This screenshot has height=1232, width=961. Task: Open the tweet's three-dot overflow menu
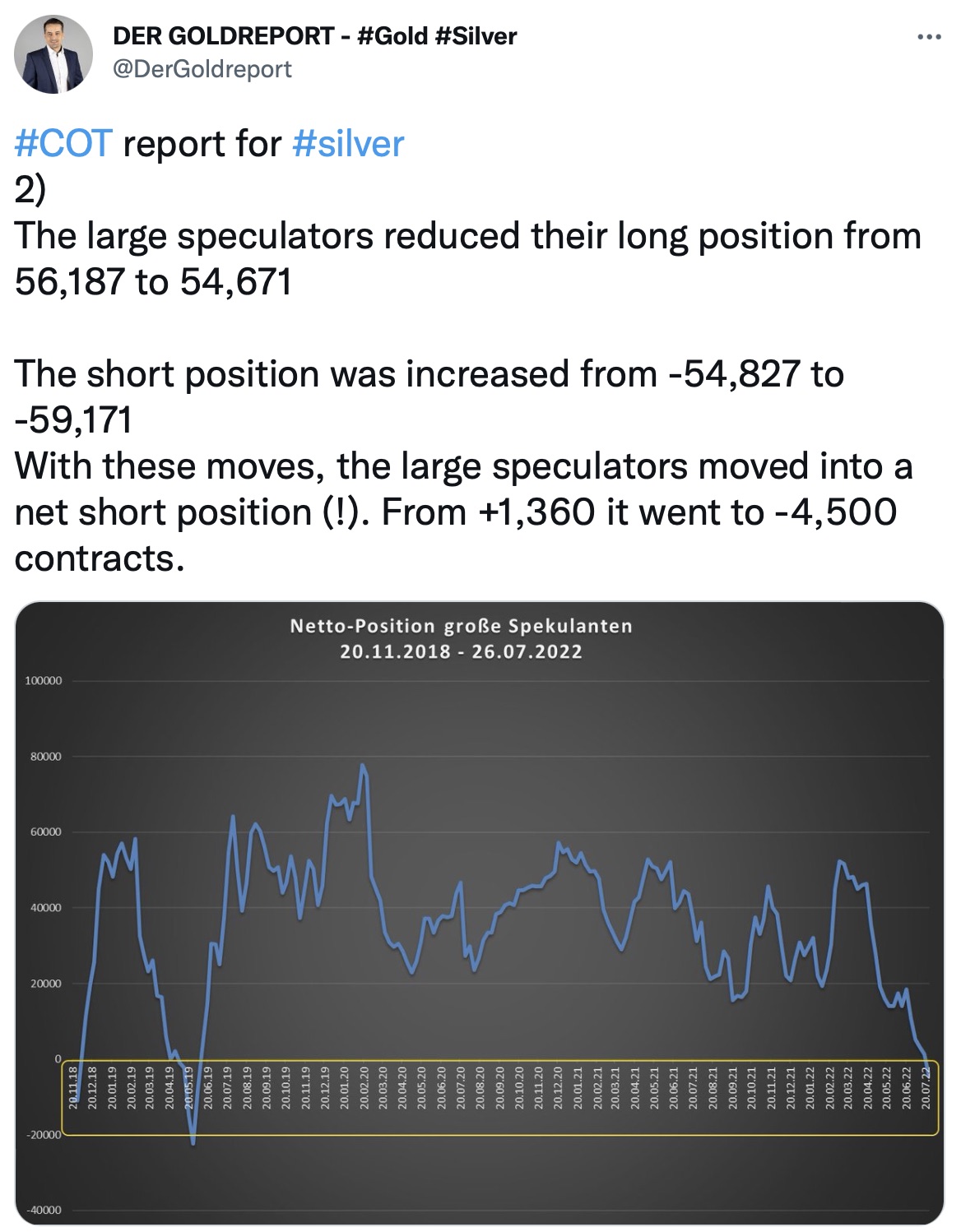click(928, 37)
